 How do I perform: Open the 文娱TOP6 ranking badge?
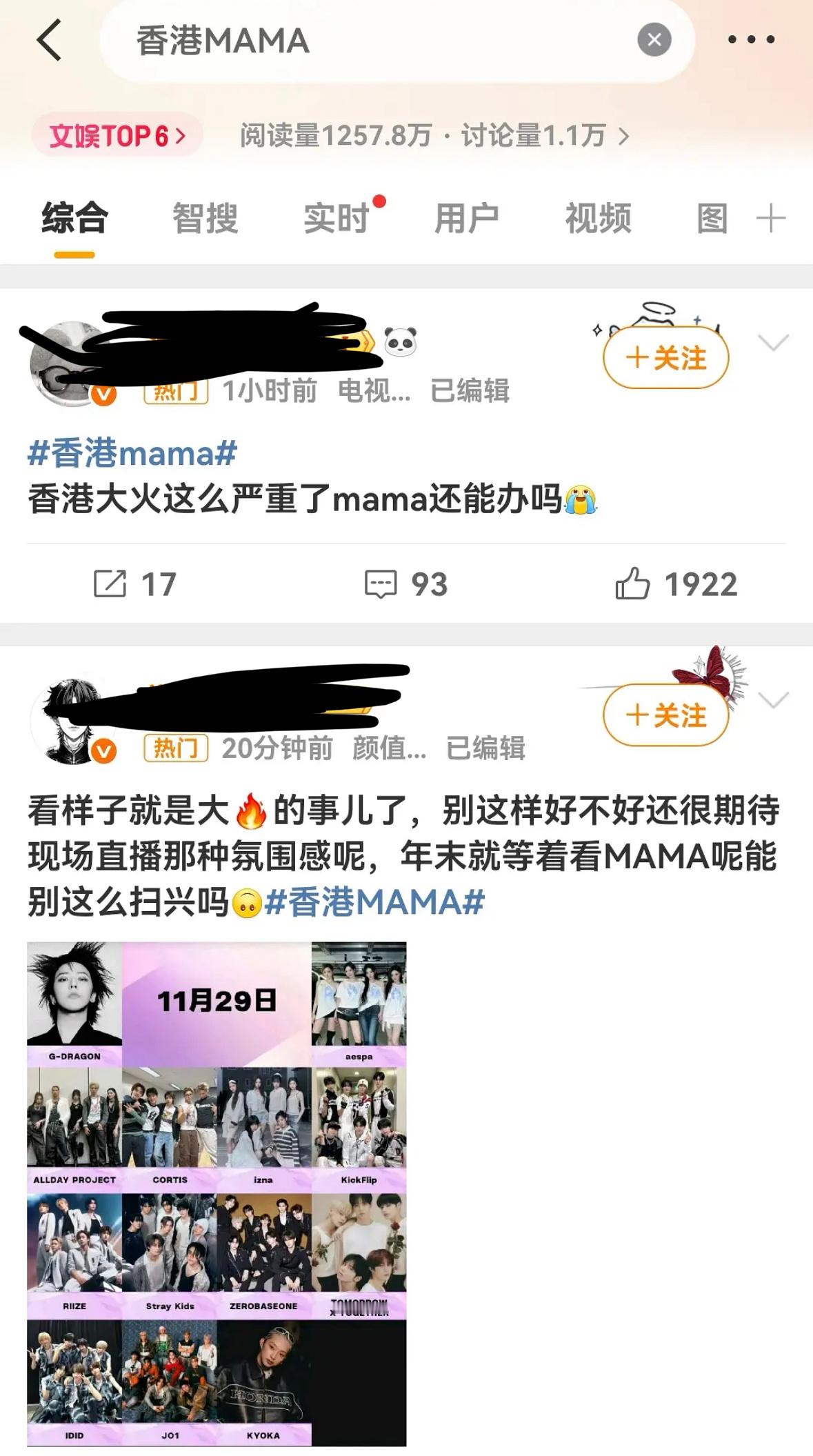click(117, 137)
